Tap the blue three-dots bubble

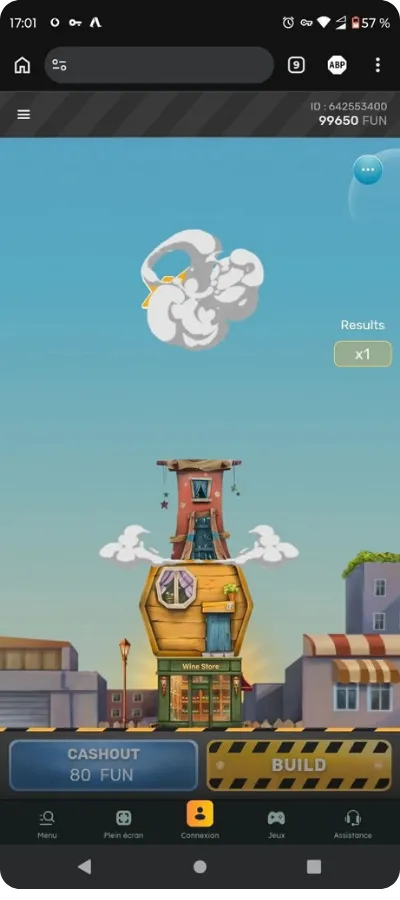368,170
